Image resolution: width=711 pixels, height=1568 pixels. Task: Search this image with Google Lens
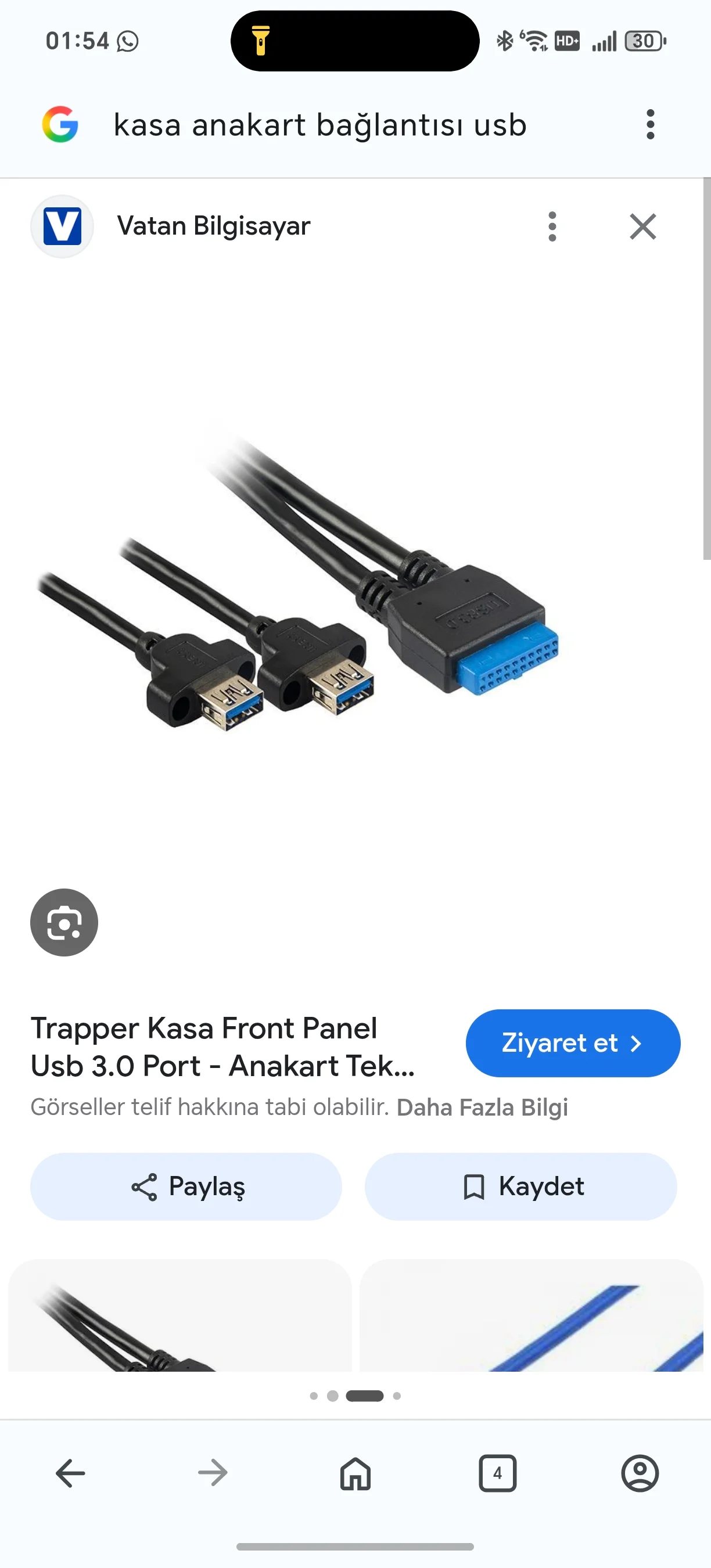pyautogui.click(x=64, y=922)
